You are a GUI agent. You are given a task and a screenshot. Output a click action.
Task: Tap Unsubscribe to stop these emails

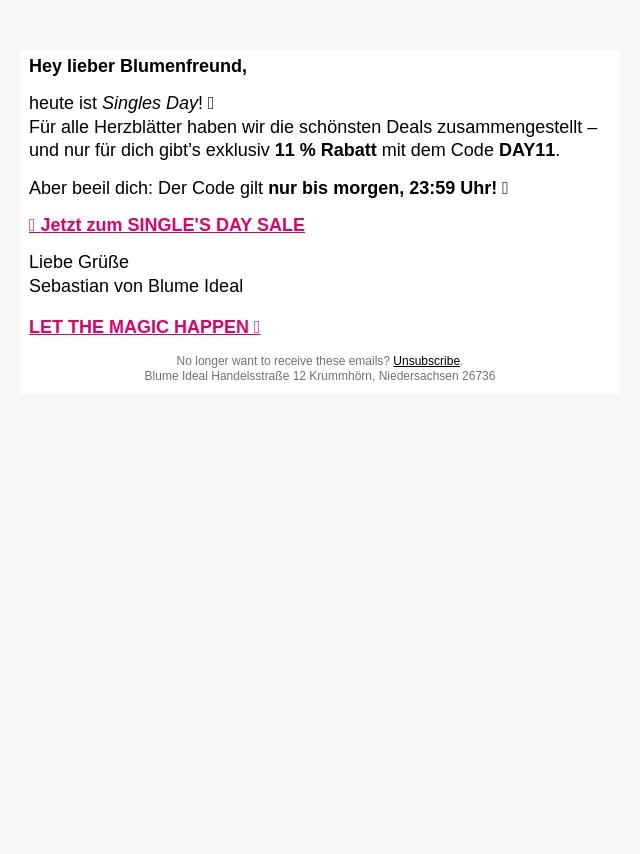tap(426, 361)
